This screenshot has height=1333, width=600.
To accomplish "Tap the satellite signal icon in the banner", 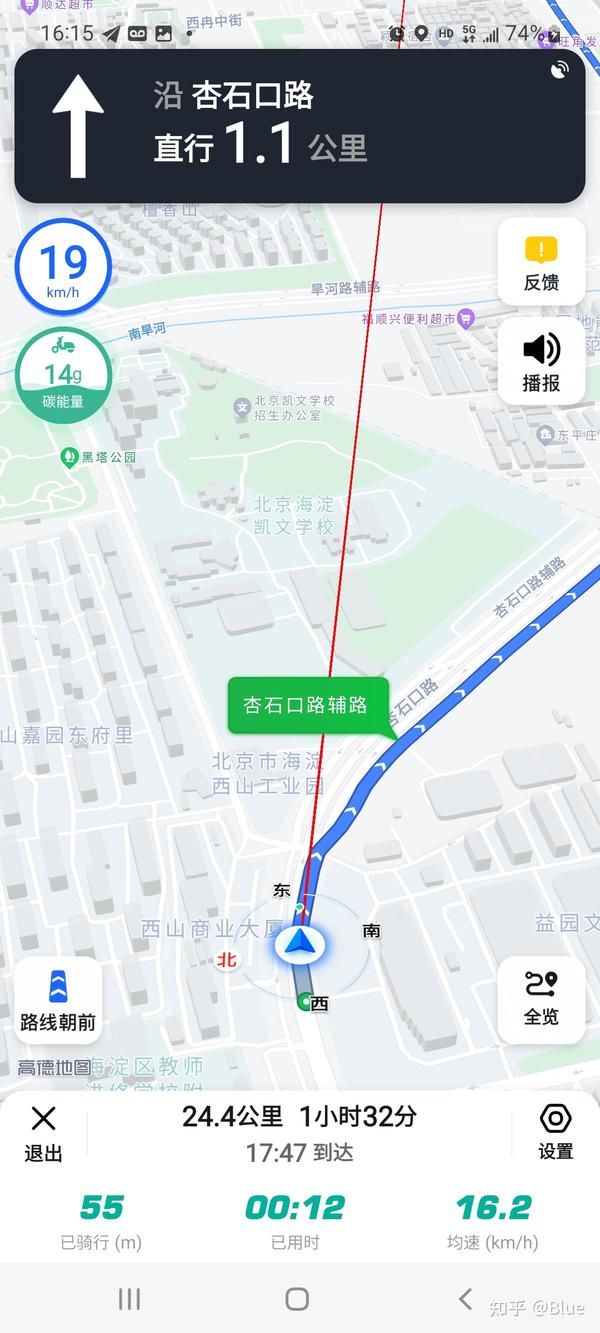I will pos(560,69).
